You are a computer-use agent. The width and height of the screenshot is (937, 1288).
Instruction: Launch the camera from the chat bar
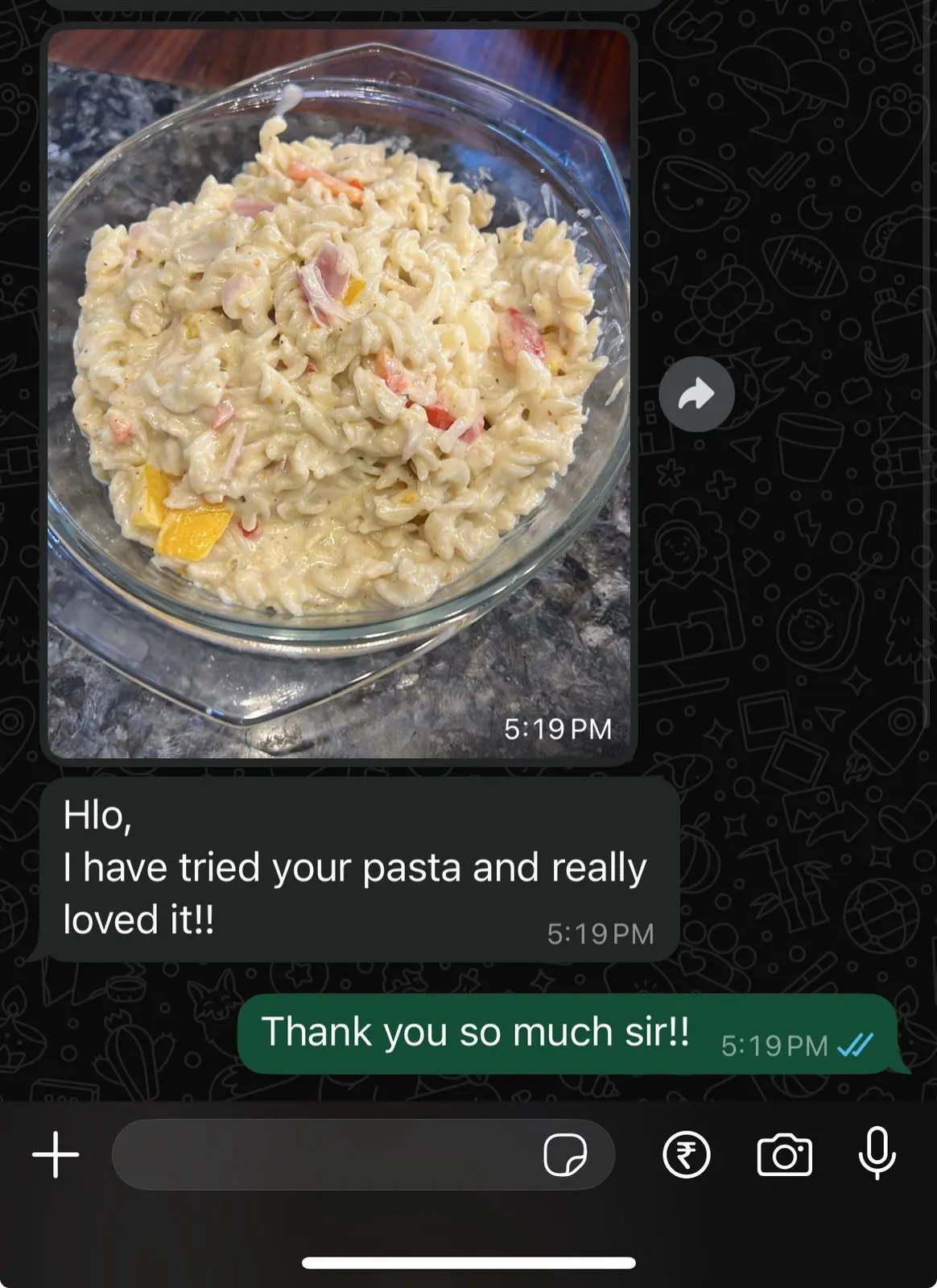coord(785,1155)
